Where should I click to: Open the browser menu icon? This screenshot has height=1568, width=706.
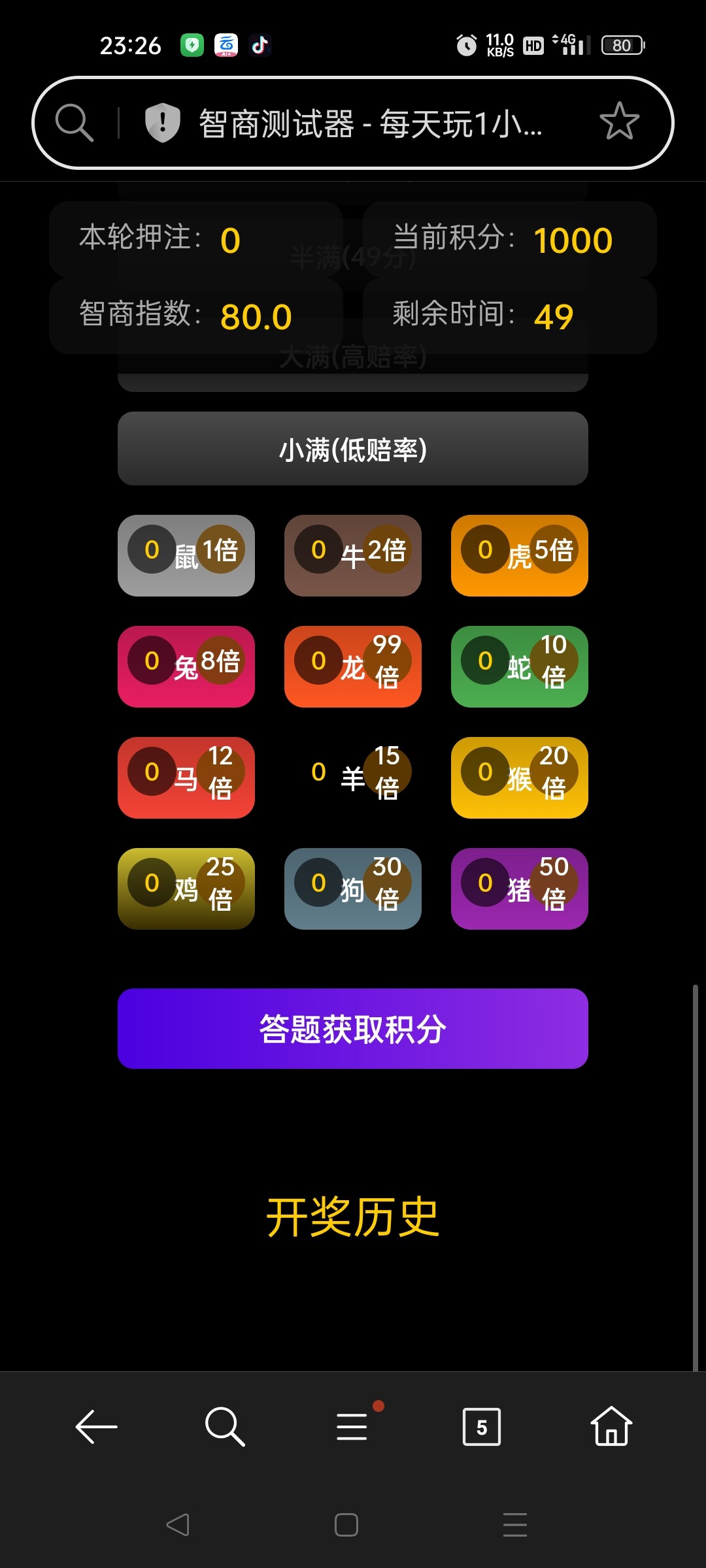[x=353, y=1426]
